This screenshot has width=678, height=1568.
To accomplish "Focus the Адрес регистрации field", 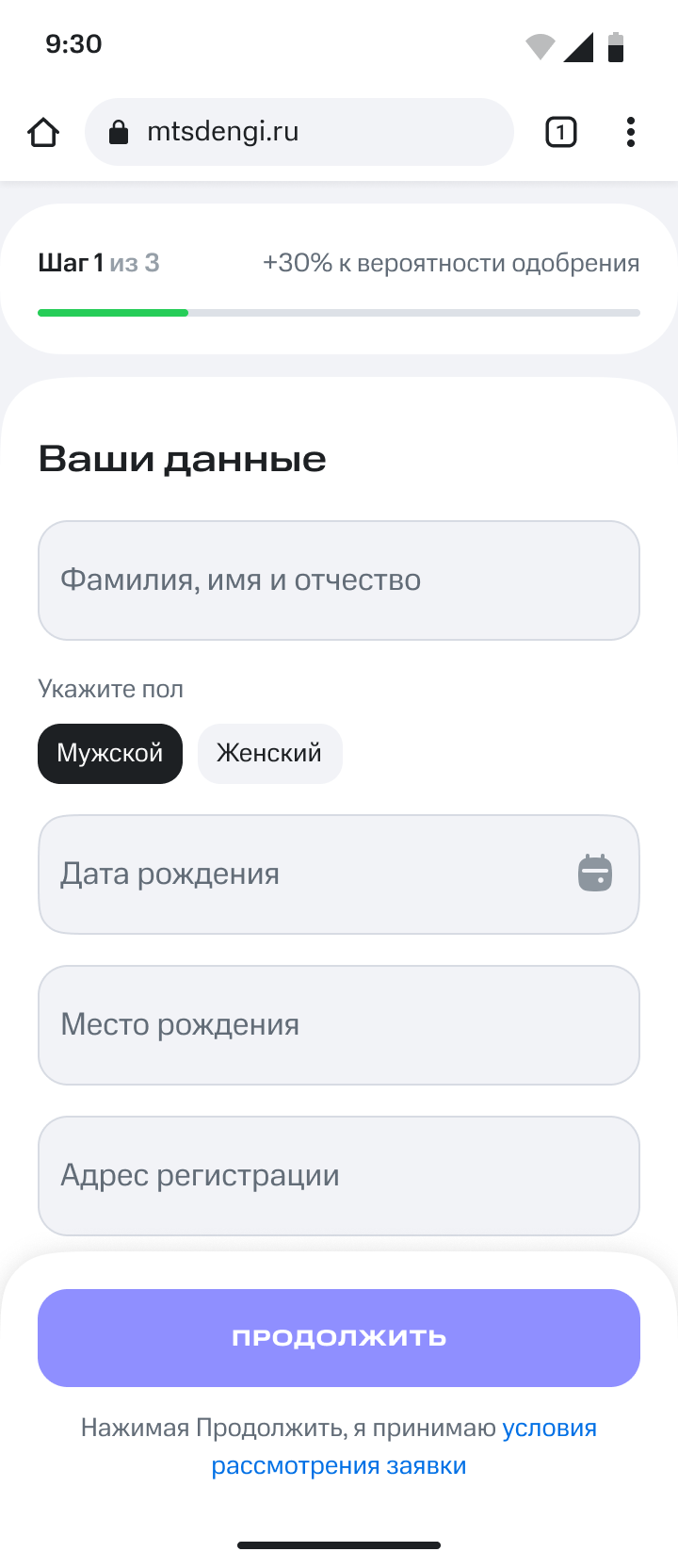I will 339,1176.
